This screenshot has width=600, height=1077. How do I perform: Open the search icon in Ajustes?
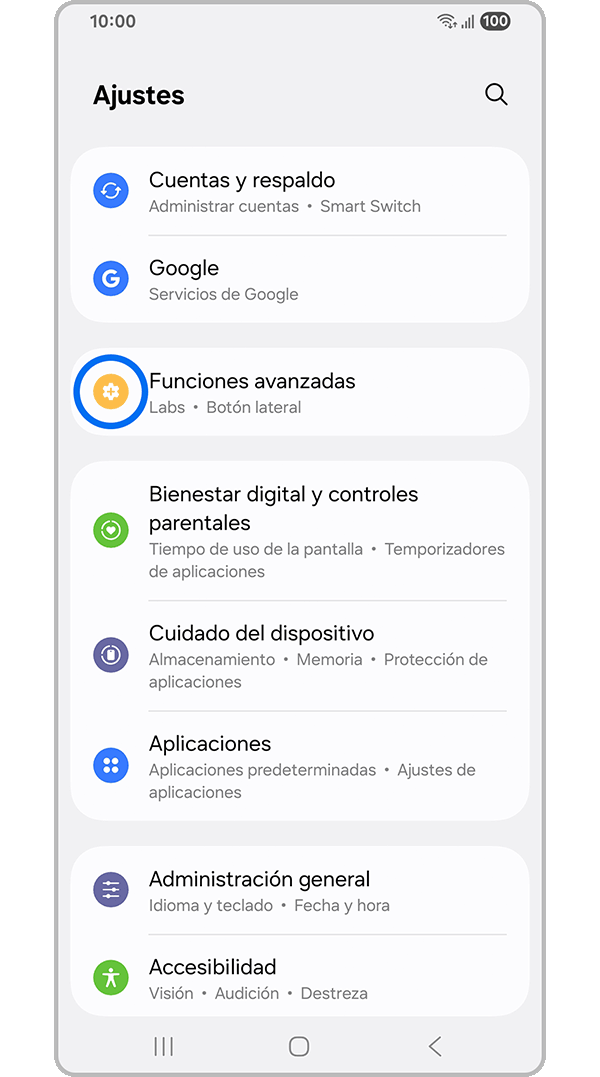[x=496, y=95]
